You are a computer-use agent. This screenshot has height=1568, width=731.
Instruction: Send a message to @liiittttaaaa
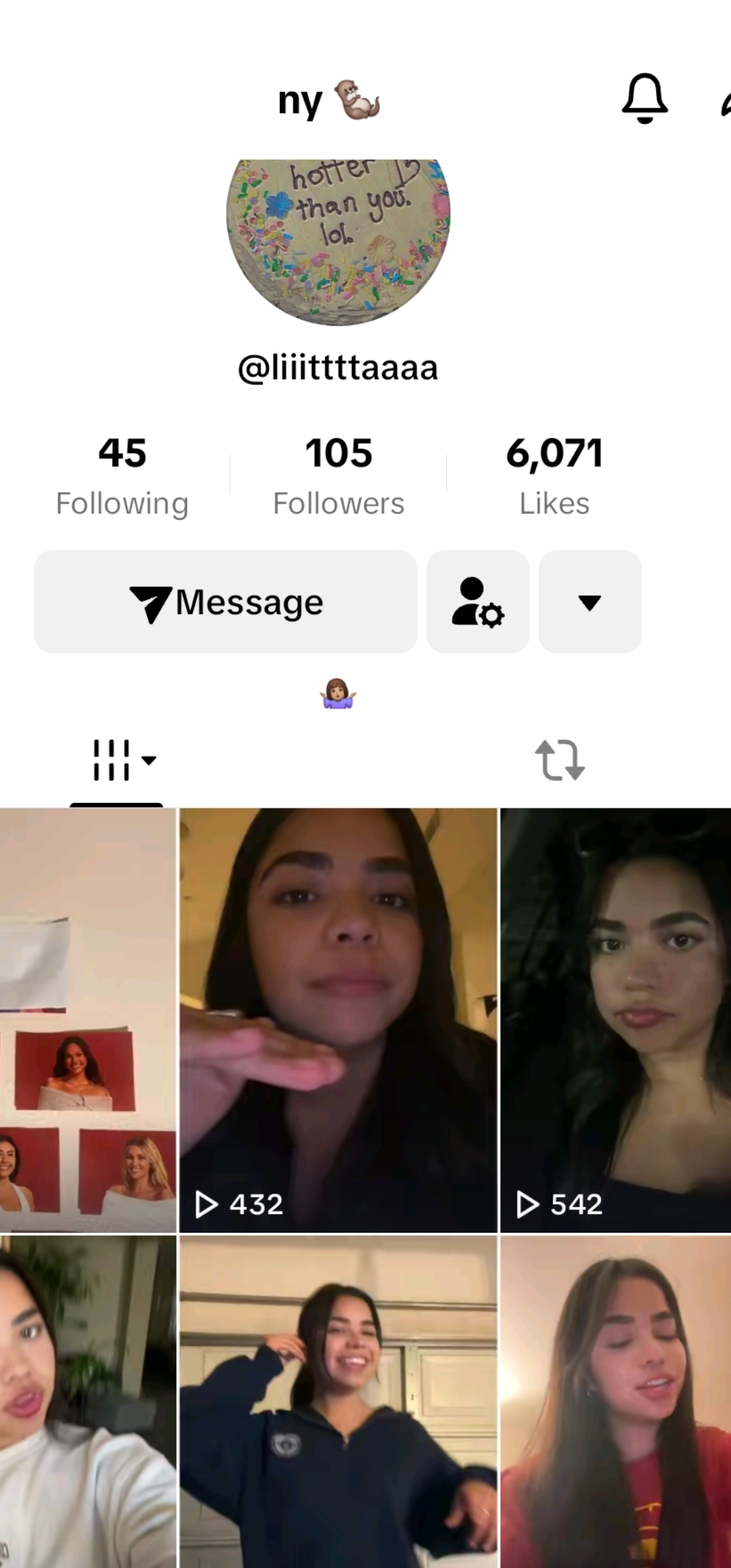tap(225, 602)
